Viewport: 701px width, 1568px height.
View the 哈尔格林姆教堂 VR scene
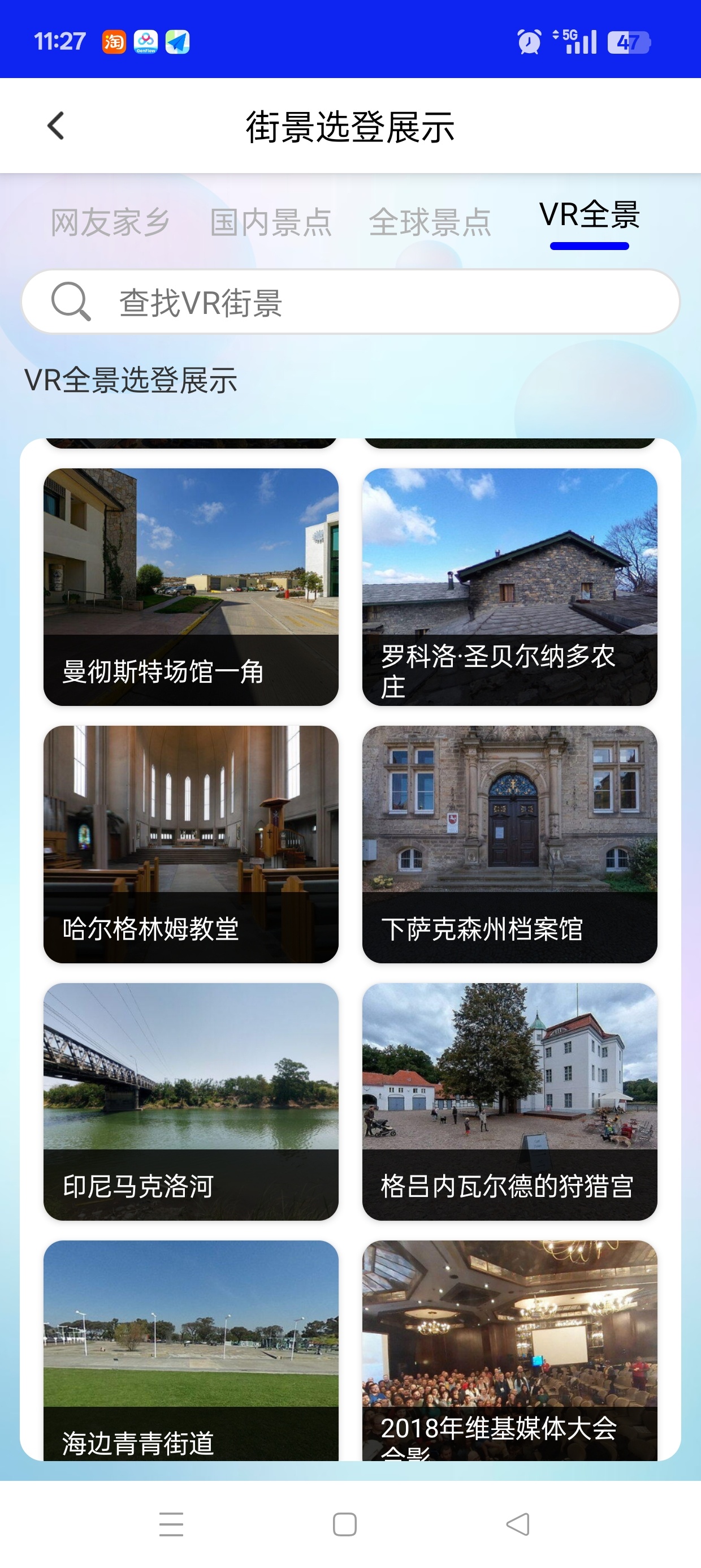(191, 845)
